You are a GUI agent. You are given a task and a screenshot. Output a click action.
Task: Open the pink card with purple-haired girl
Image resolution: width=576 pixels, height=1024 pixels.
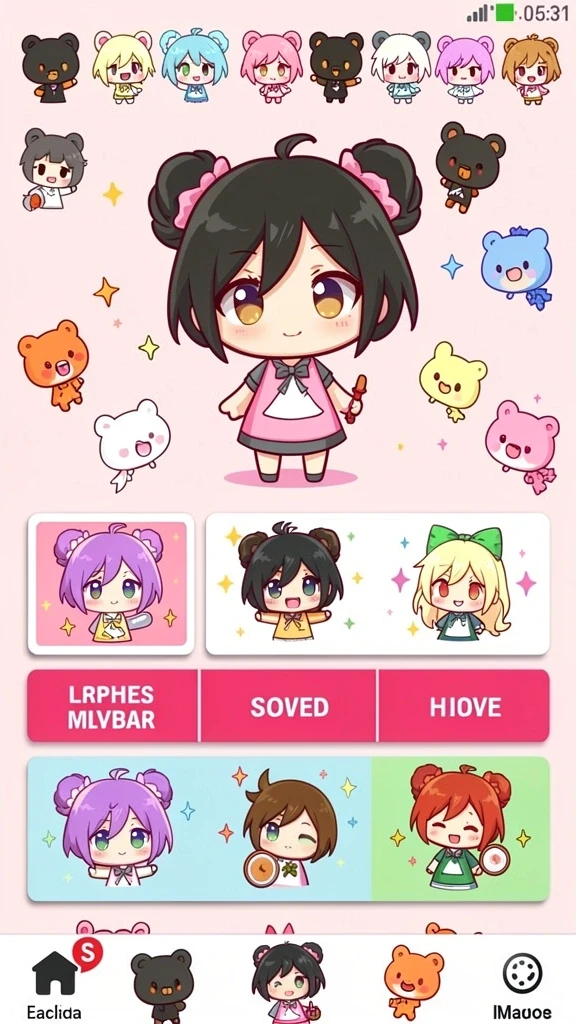pyautogui.click(x=111, y=584)
